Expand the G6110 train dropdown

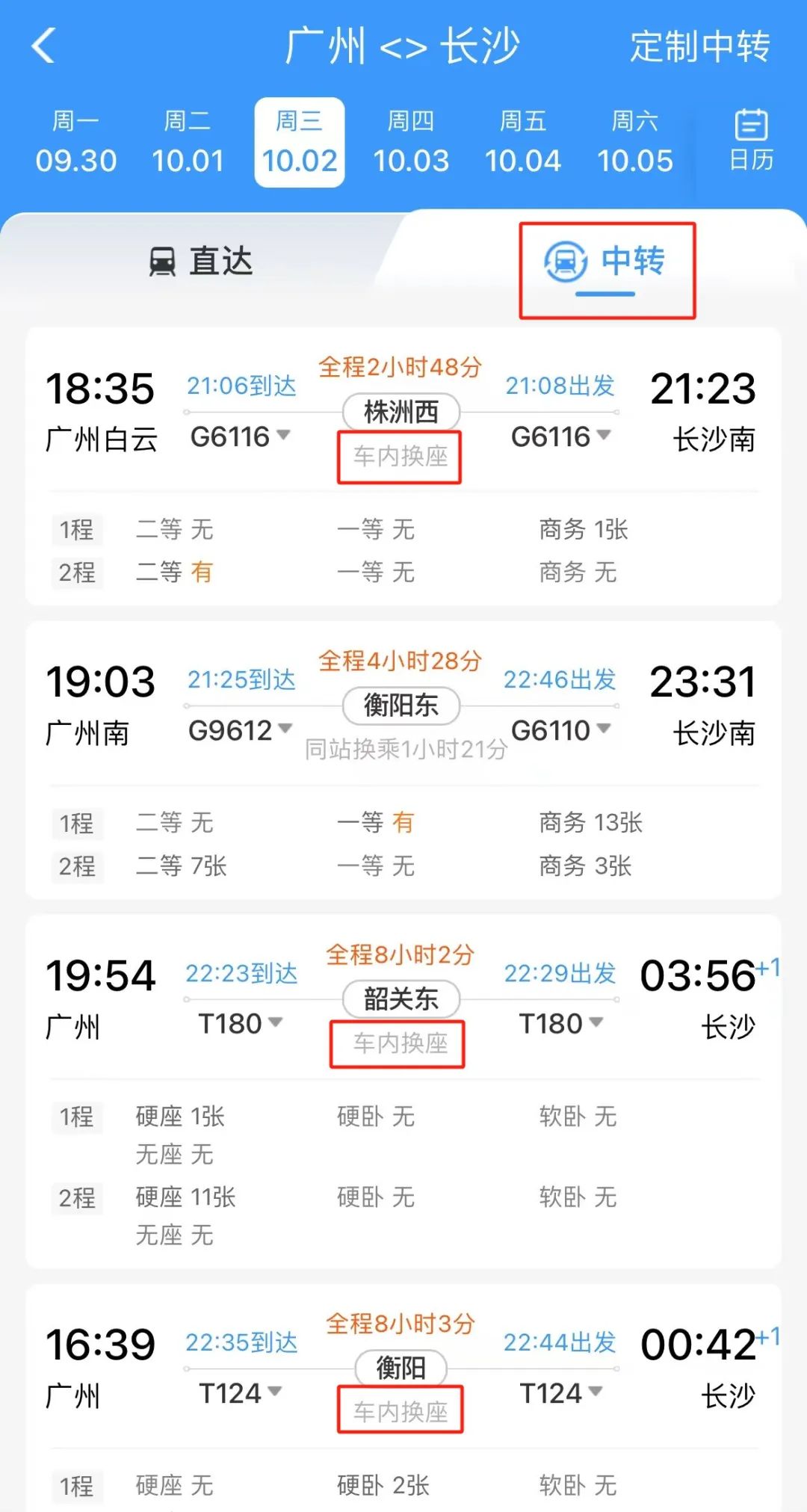561,730
